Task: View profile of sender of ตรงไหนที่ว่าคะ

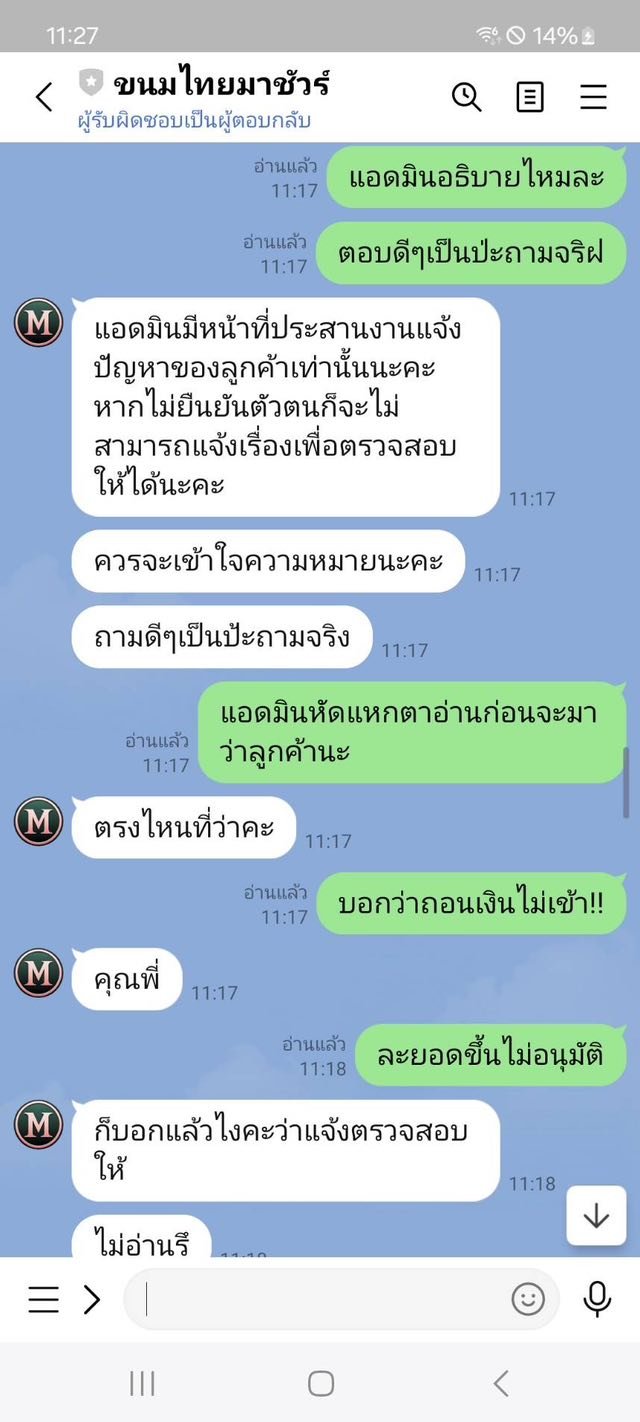Action: tap(39, 822)
